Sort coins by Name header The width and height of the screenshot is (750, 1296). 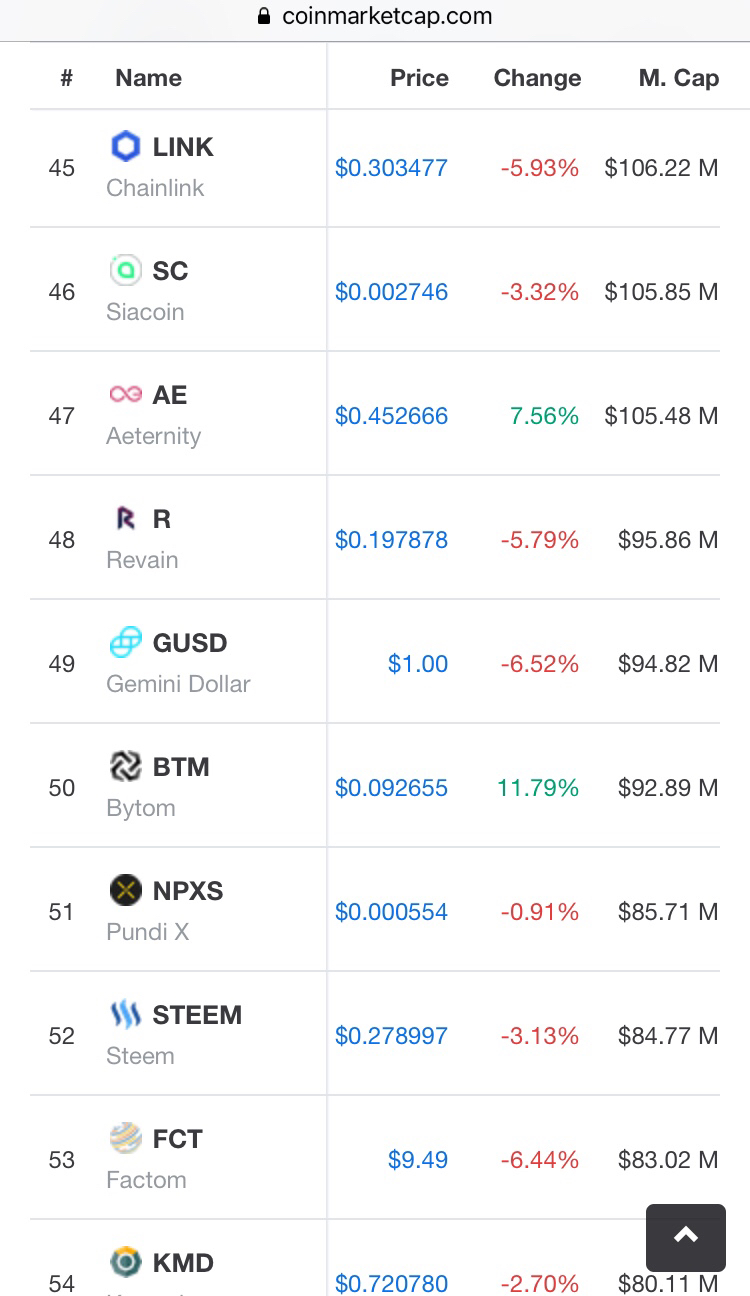[148, 78]
